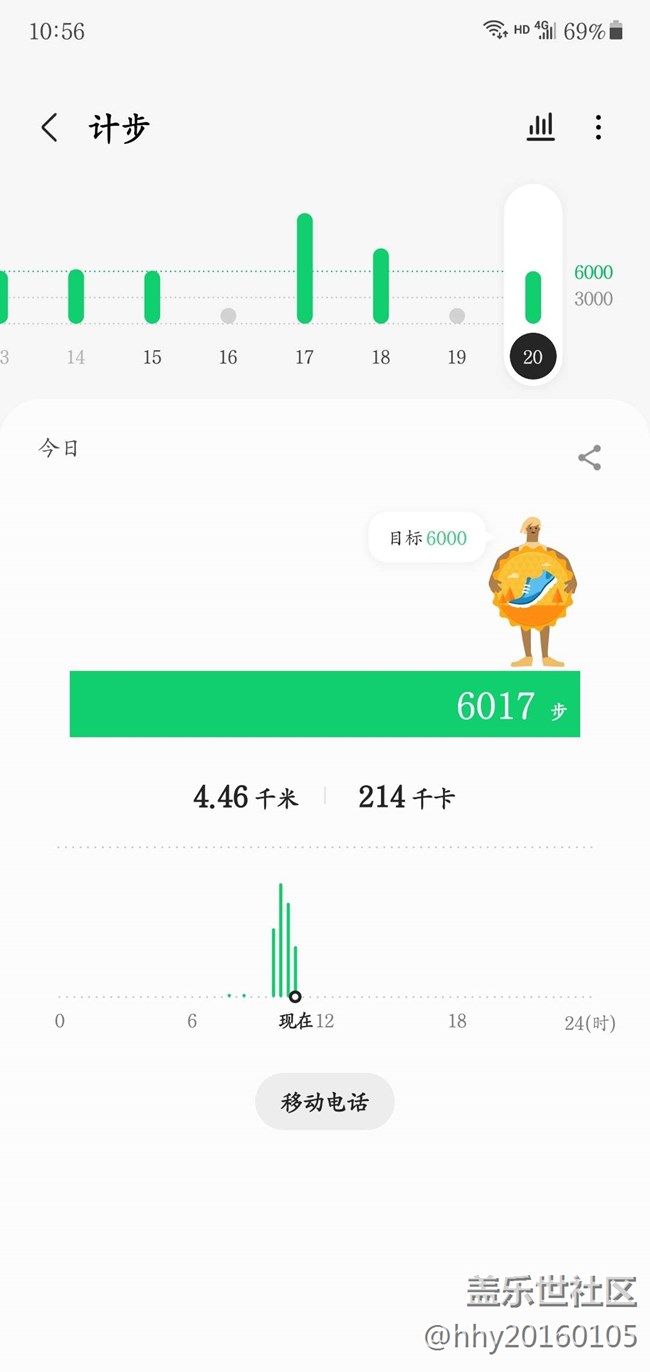Tap the 目标 6000 goal bubble
The image size is (650, 1372).
click(427, 538)
